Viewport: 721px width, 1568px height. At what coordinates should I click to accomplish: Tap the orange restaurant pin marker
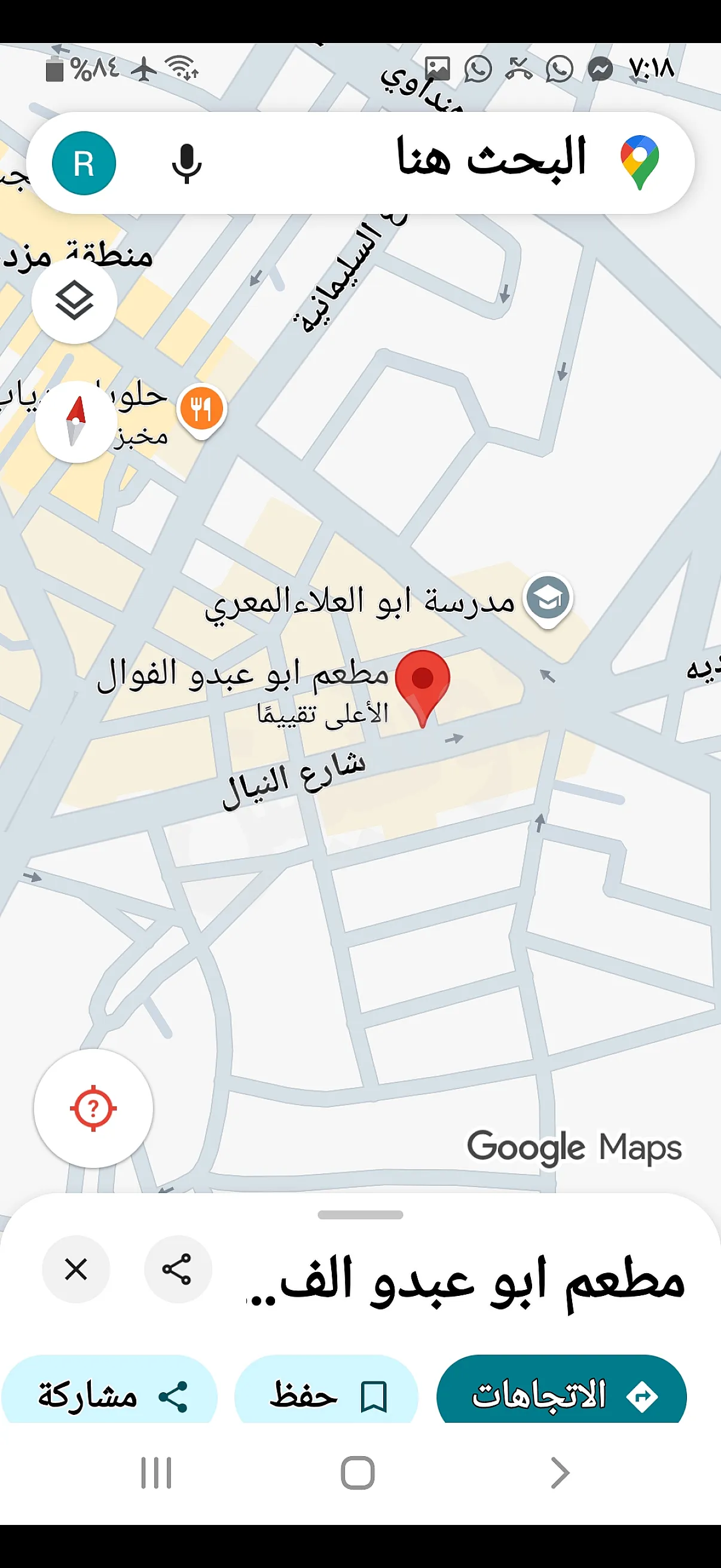pos(201,408)
